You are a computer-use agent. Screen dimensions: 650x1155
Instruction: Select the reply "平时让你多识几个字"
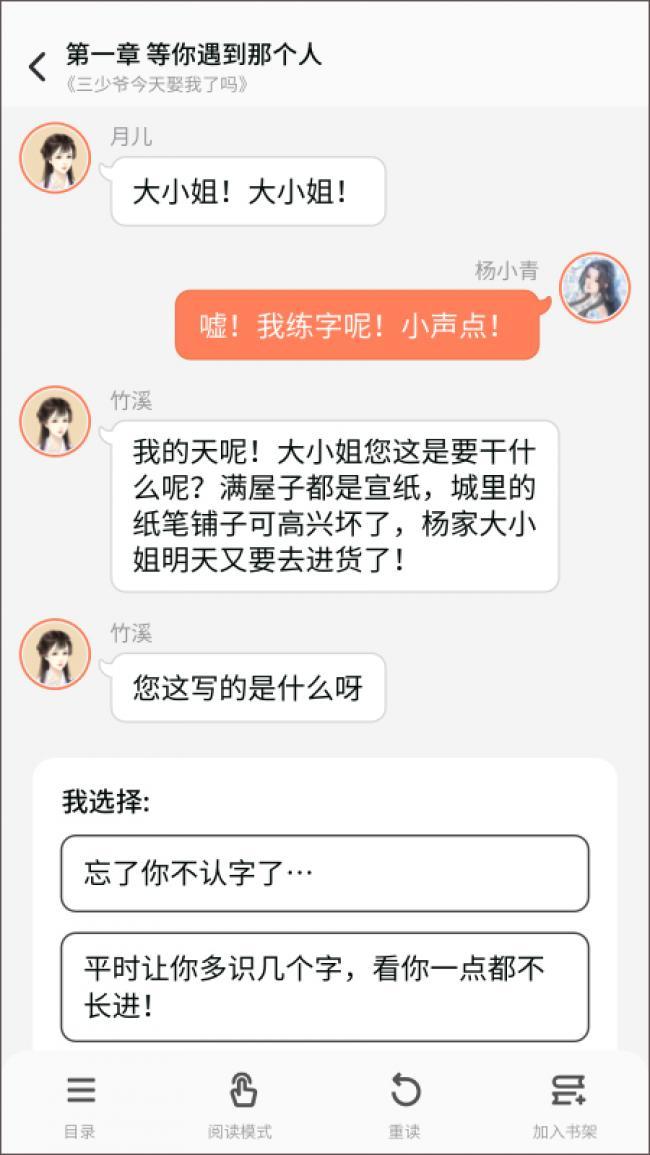[x=325, y=987]
